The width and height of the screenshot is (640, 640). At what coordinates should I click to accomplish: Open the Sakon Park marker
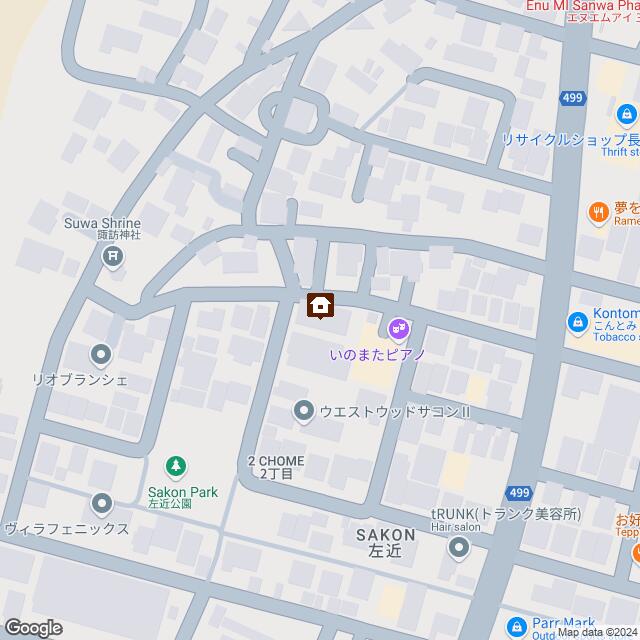176,466
